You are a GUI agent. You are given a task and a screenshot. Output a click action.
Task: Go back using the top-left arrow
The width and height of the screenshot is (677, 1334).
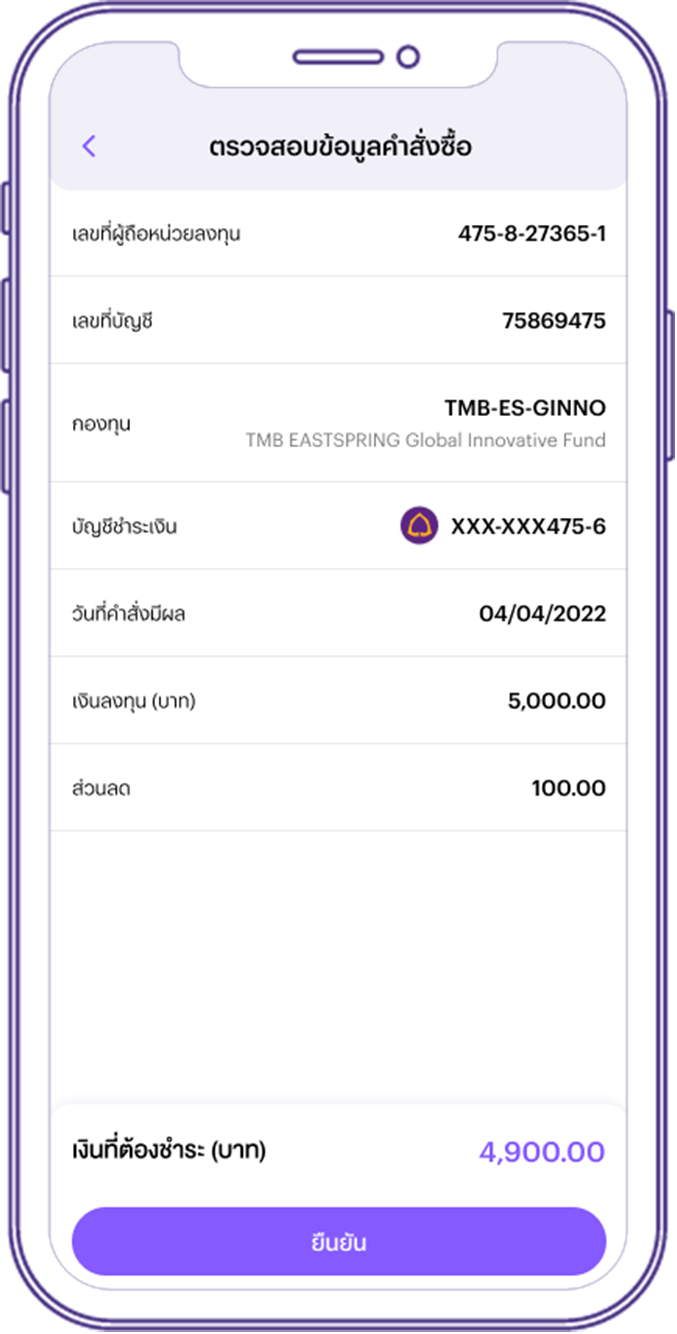89,146
